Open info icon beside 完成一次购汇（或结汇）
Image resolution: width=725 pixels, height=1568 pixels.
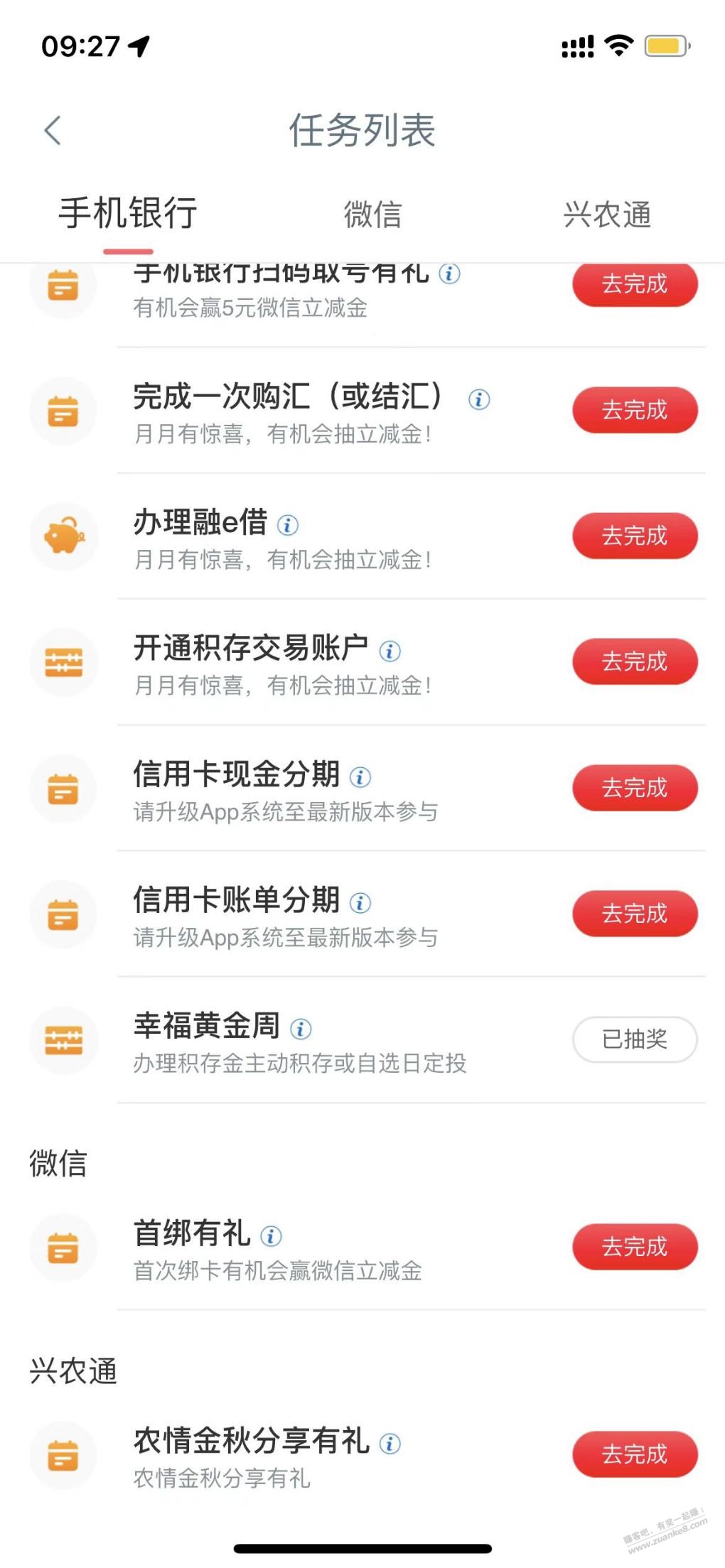[x=479, y=399]
